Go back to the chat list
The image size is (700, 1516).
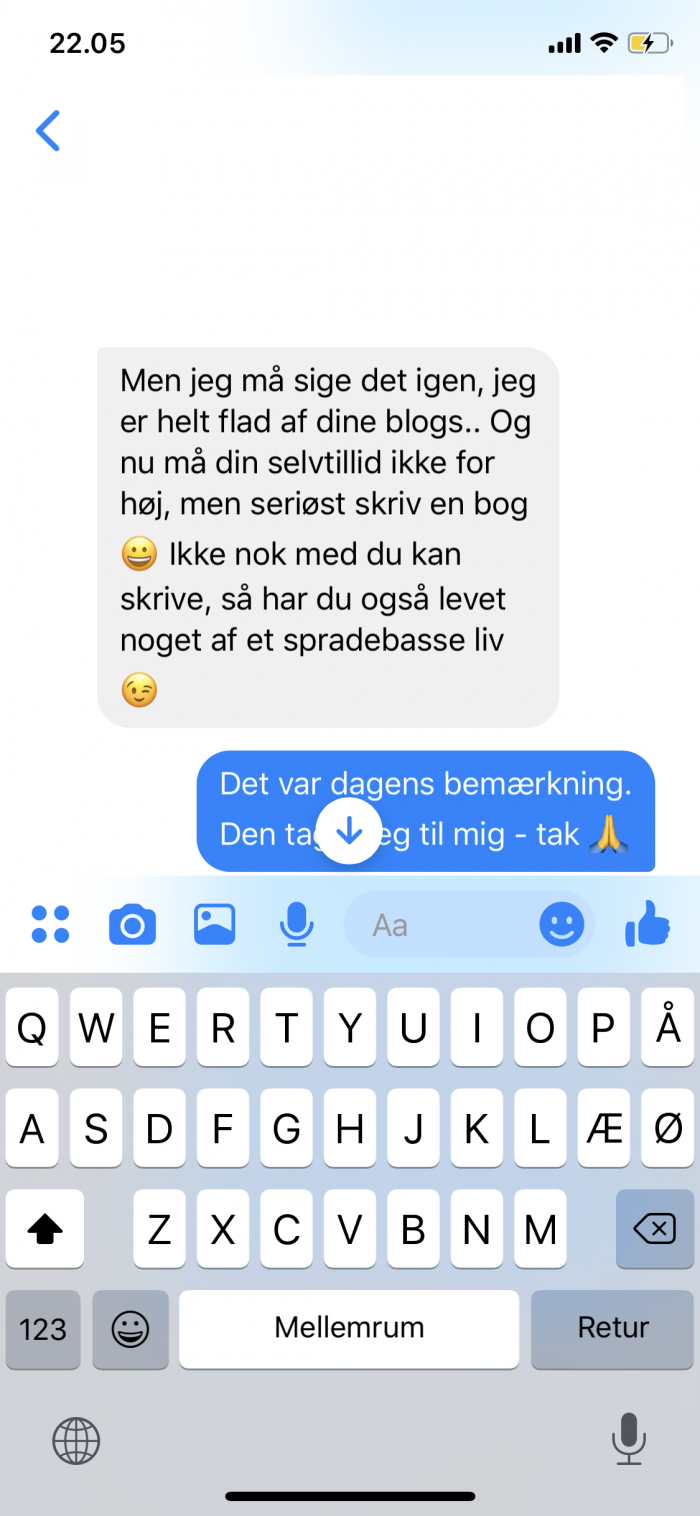tap(48, 131)
